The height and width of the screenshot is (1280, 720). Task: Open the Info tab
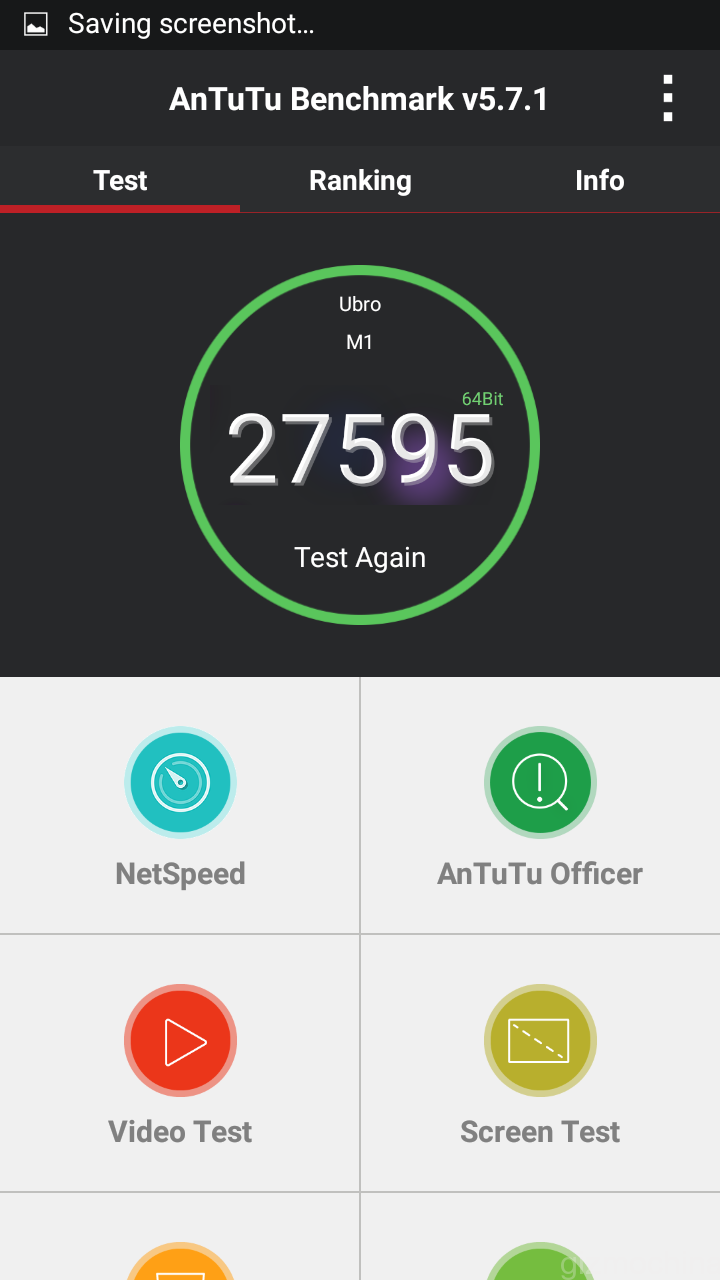599,180
